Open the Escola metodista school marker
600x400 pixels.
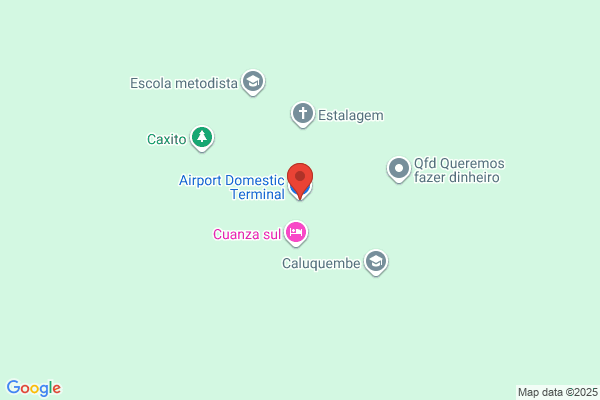click(253, 82)
